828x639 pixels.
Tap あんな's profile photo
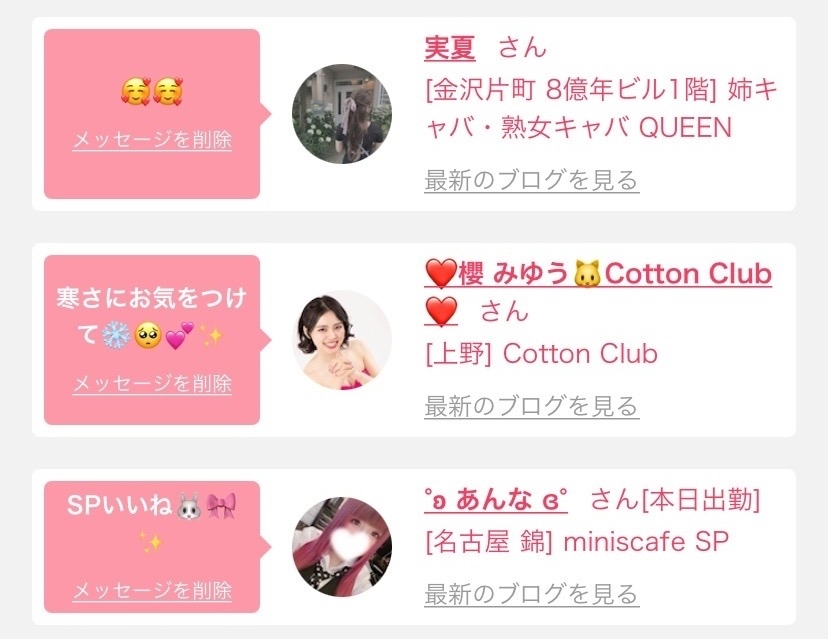(x=342, y=547)
